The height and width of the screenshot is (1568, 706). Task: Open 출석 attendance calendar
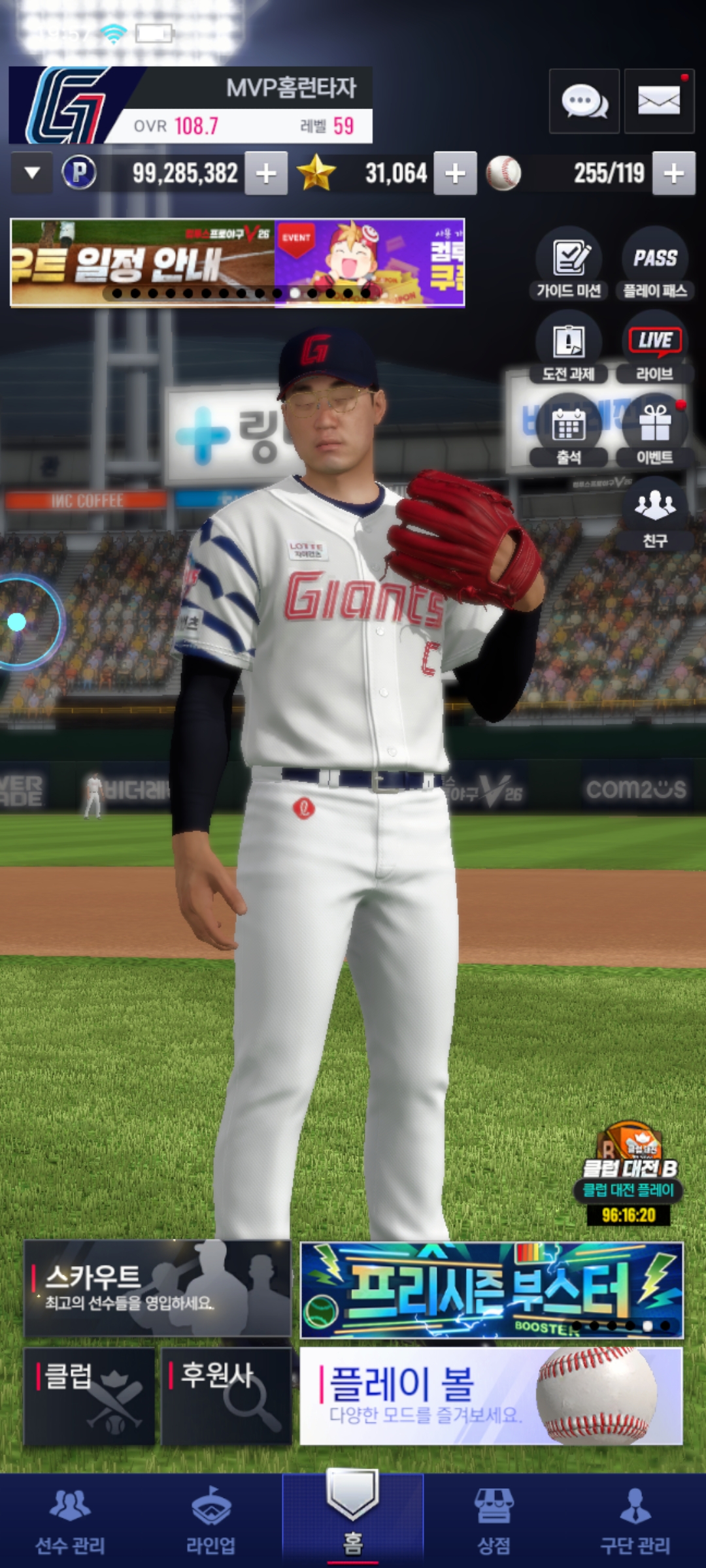568,431
